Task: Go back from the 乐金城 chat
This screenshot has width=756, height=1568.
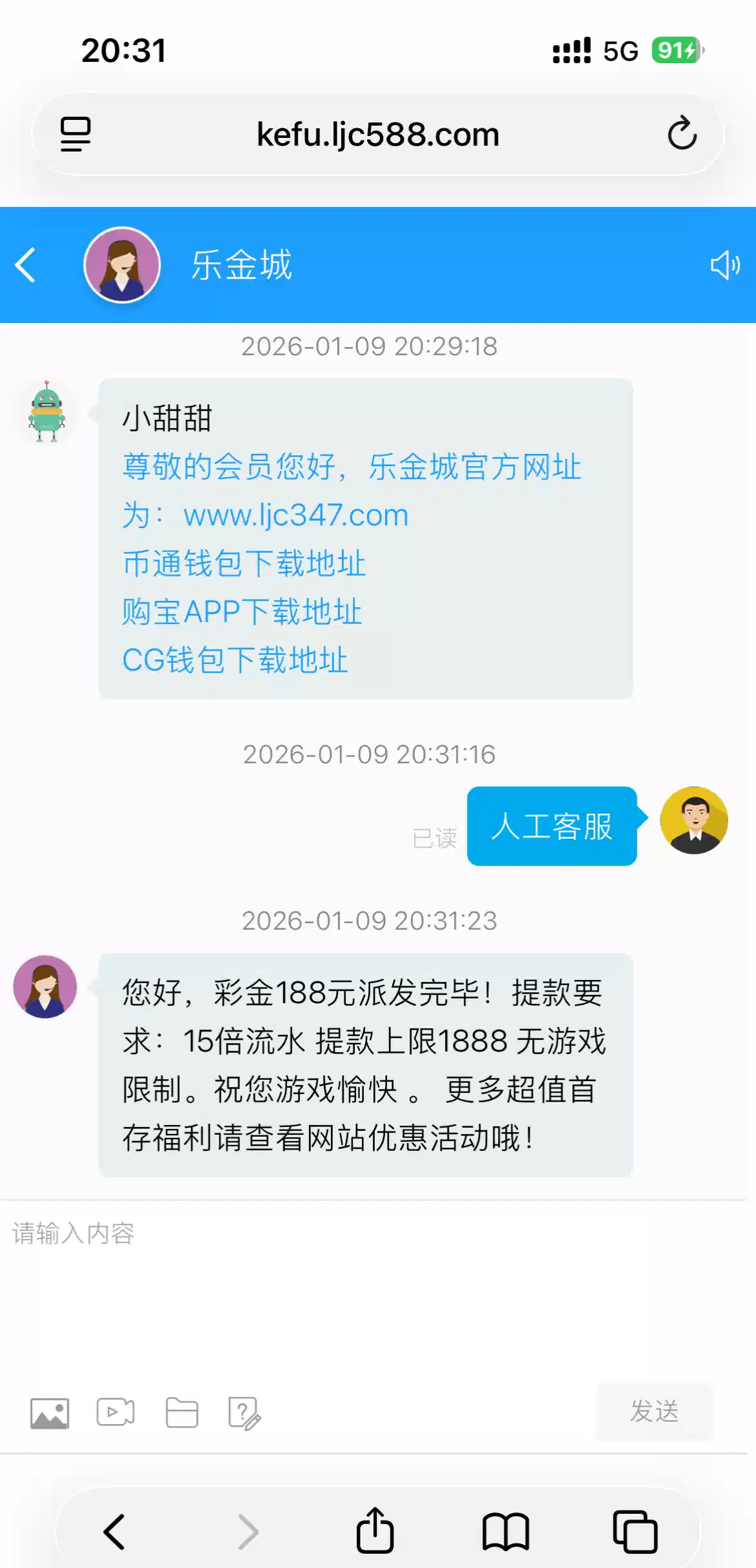Action: click(26, 265)
